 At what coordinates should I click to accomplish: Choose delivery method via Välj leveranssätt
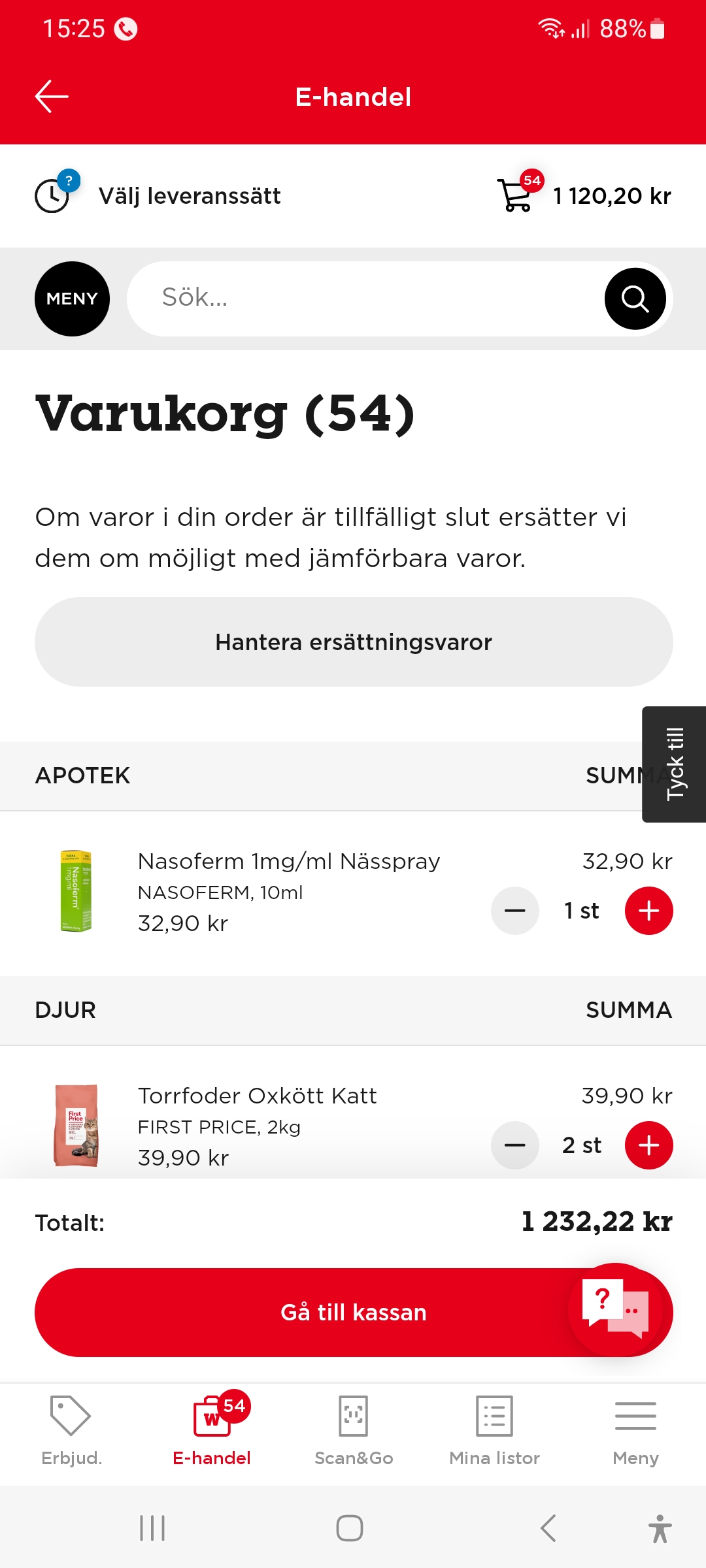pyautogui.click(x=189, y=196)
